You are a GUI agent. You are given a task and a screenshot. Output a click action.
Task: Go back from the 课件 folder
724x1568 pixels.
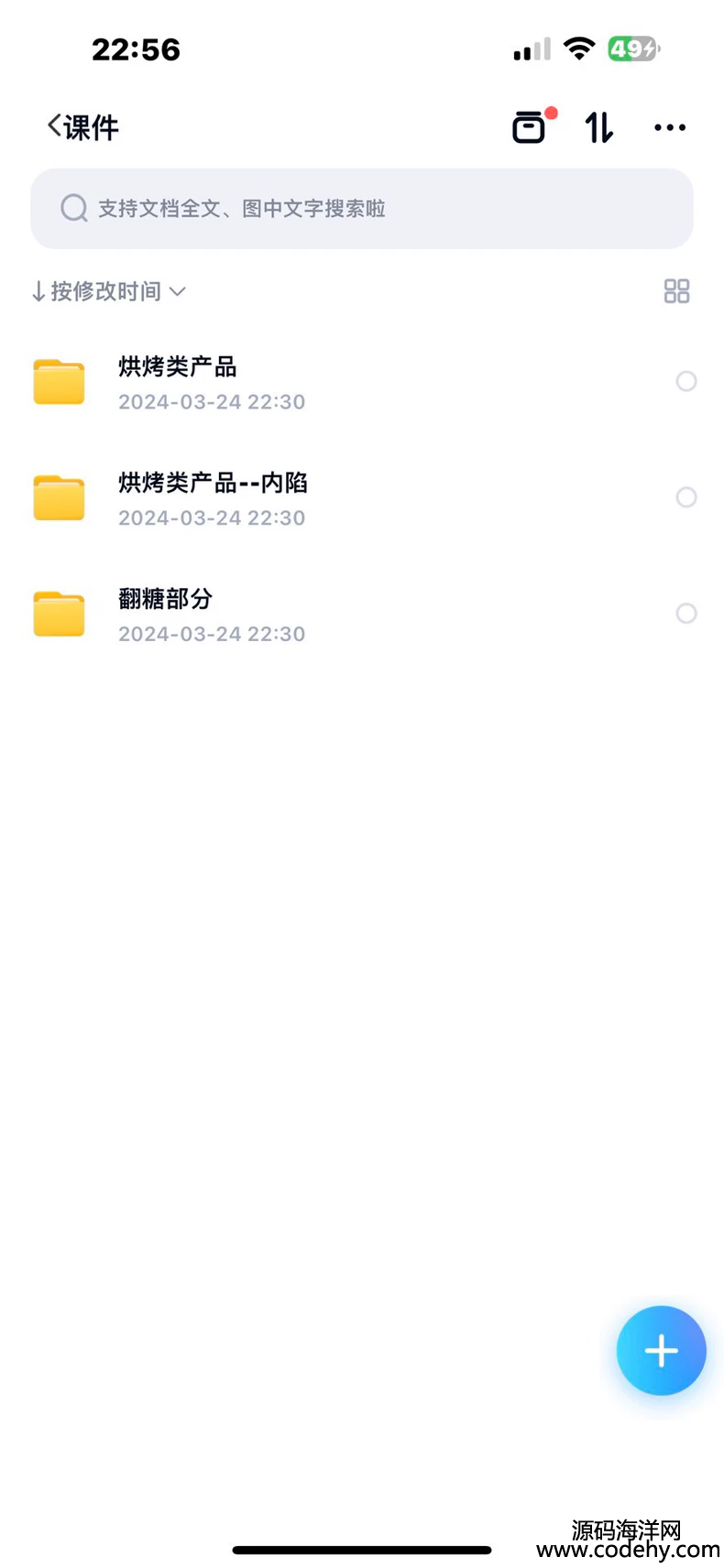tap(55, 125)
